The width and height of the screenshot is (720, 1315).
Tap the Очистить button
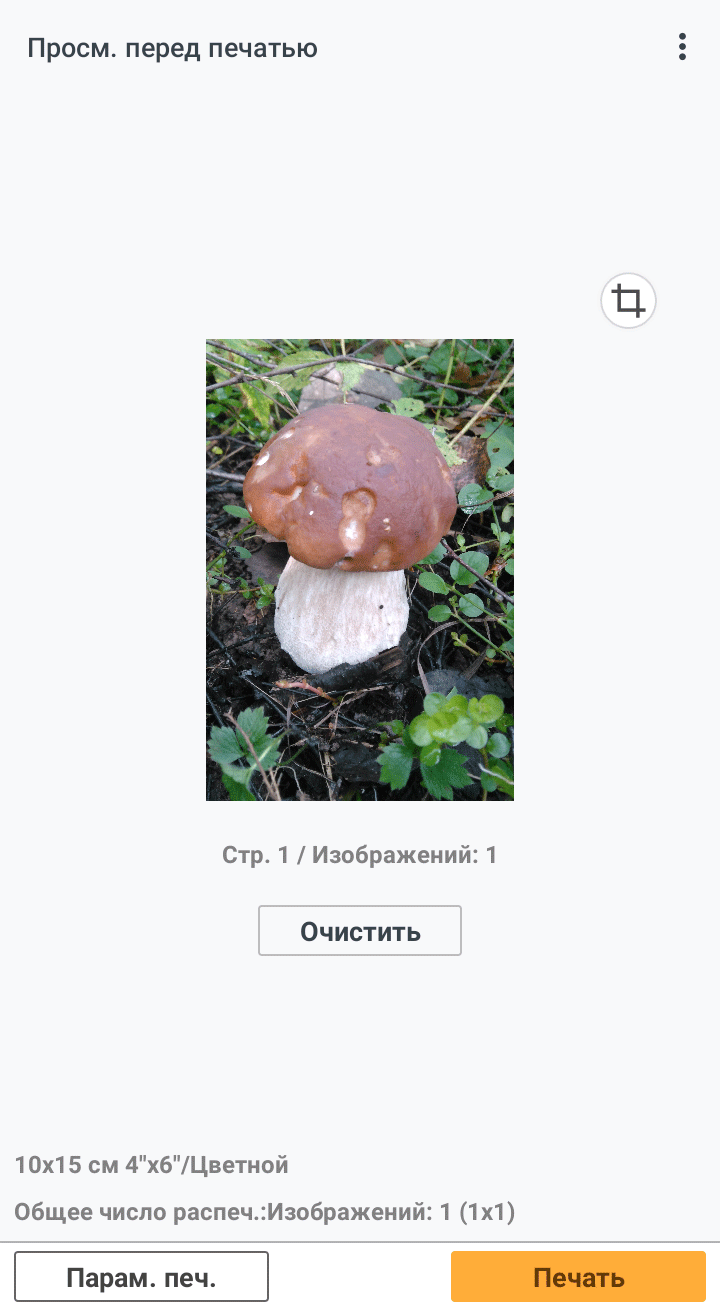[x=360, y=931]
